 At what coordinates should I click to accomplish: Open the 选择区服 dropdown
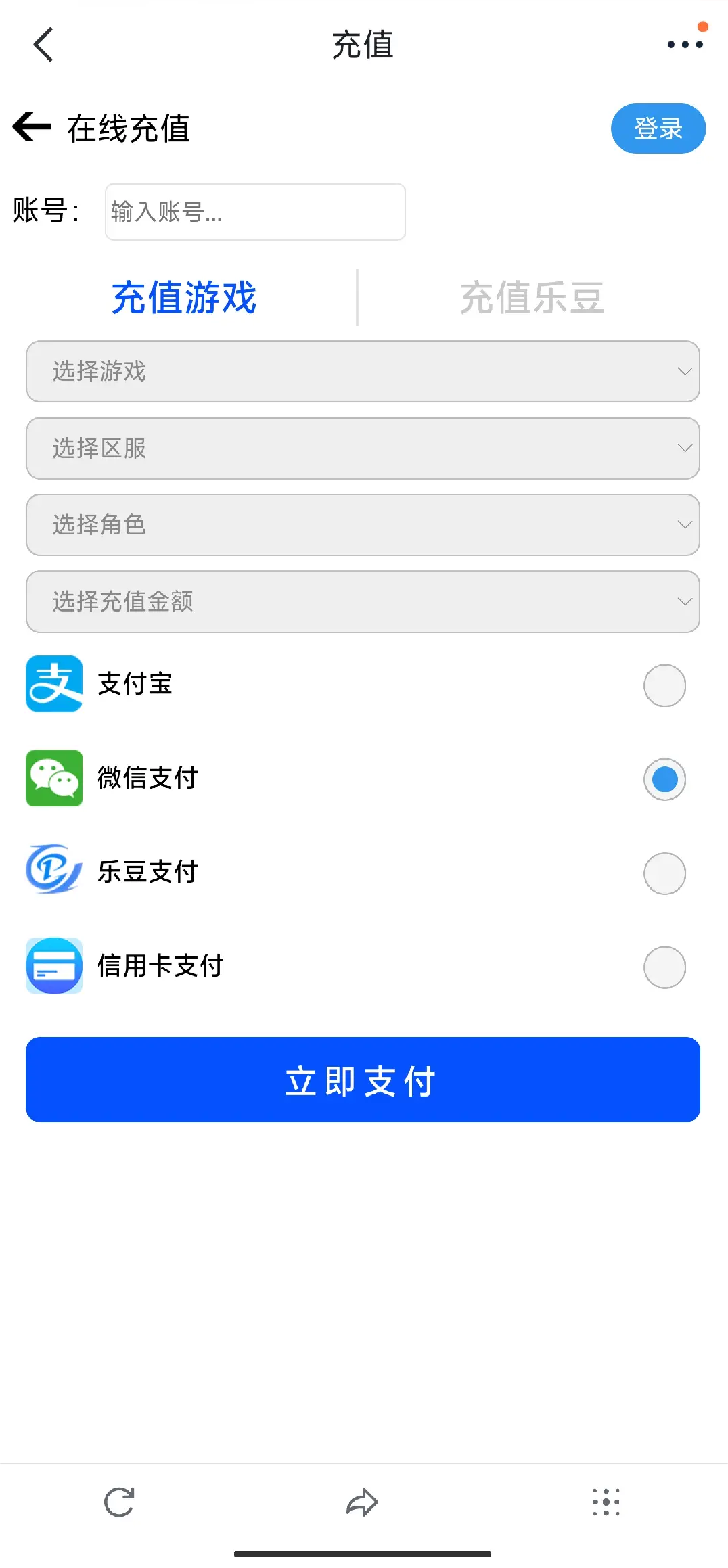tap(363, 448)
